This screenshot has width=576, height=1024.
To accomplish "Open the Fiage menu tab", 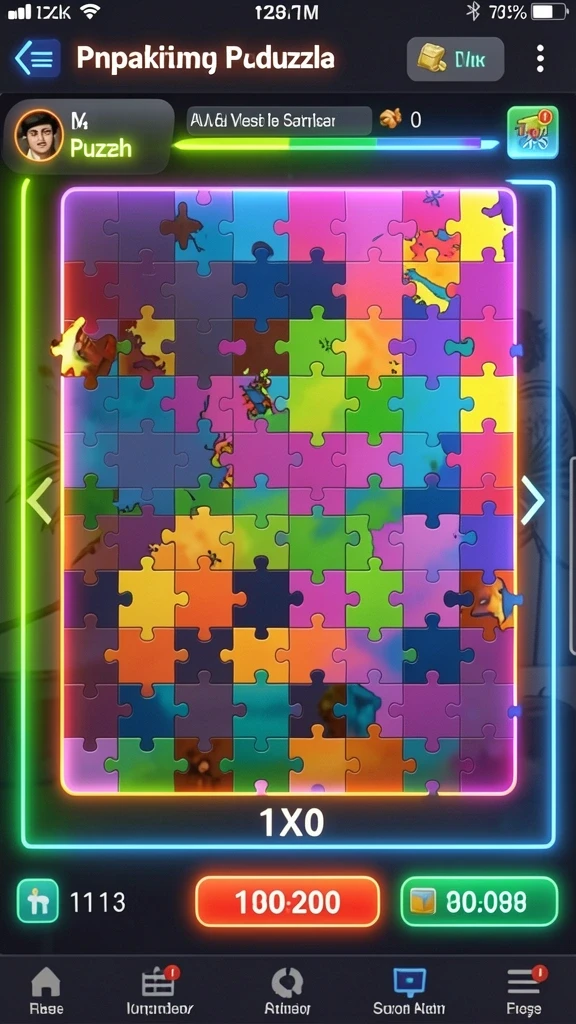I will (x=524, y=991).
